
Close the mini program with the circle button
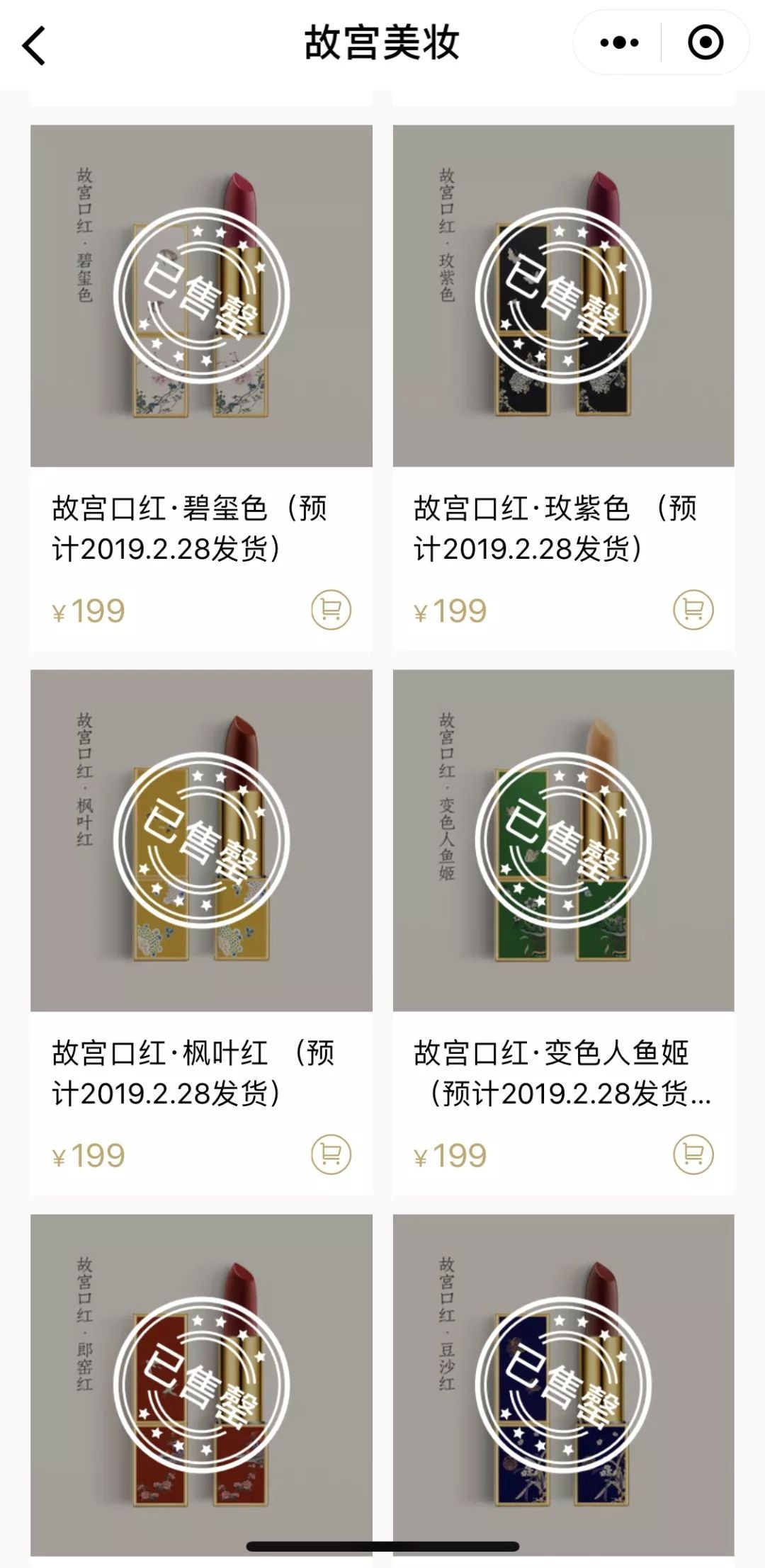pyautogui.click(x=705, y=43)
